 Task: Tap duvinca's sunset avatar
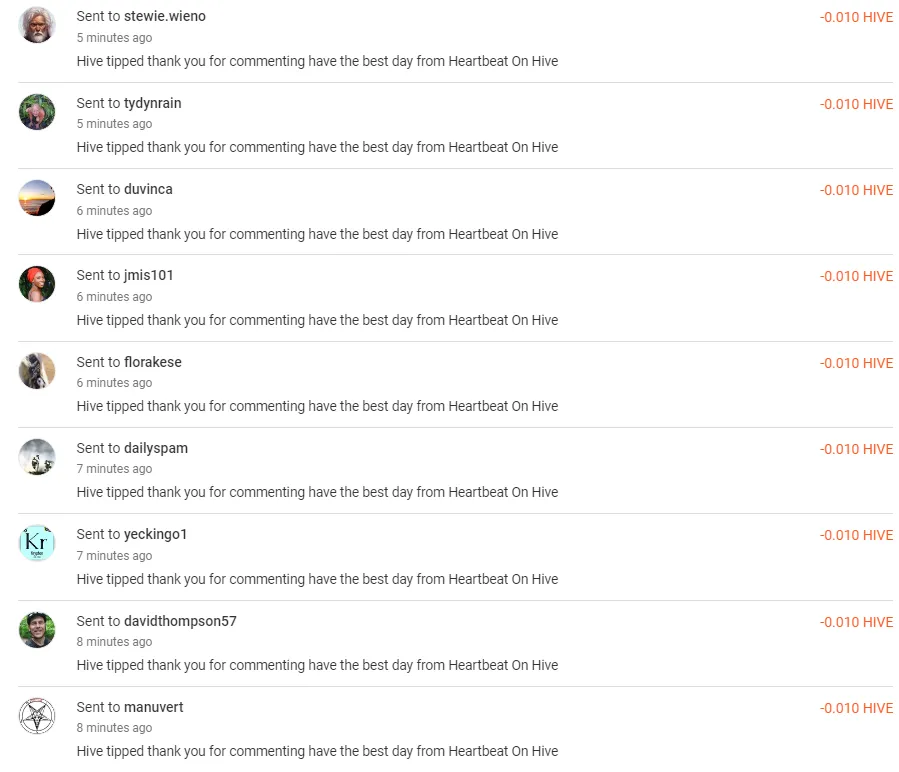click(37, 198)
